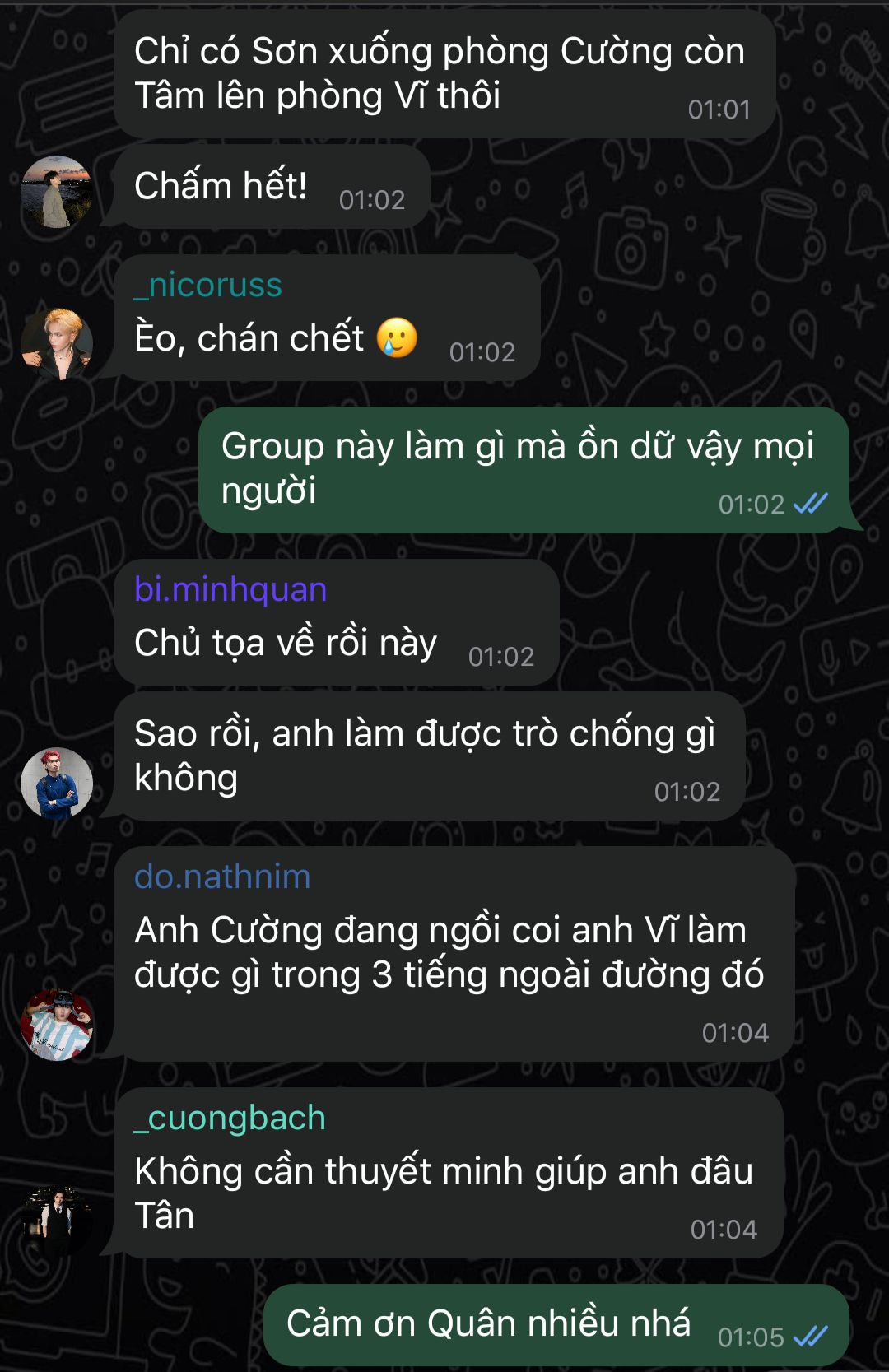Open the profile of bi.minhquan
The width and height of the screenshot is (889, 1372).
click(230, 590)
